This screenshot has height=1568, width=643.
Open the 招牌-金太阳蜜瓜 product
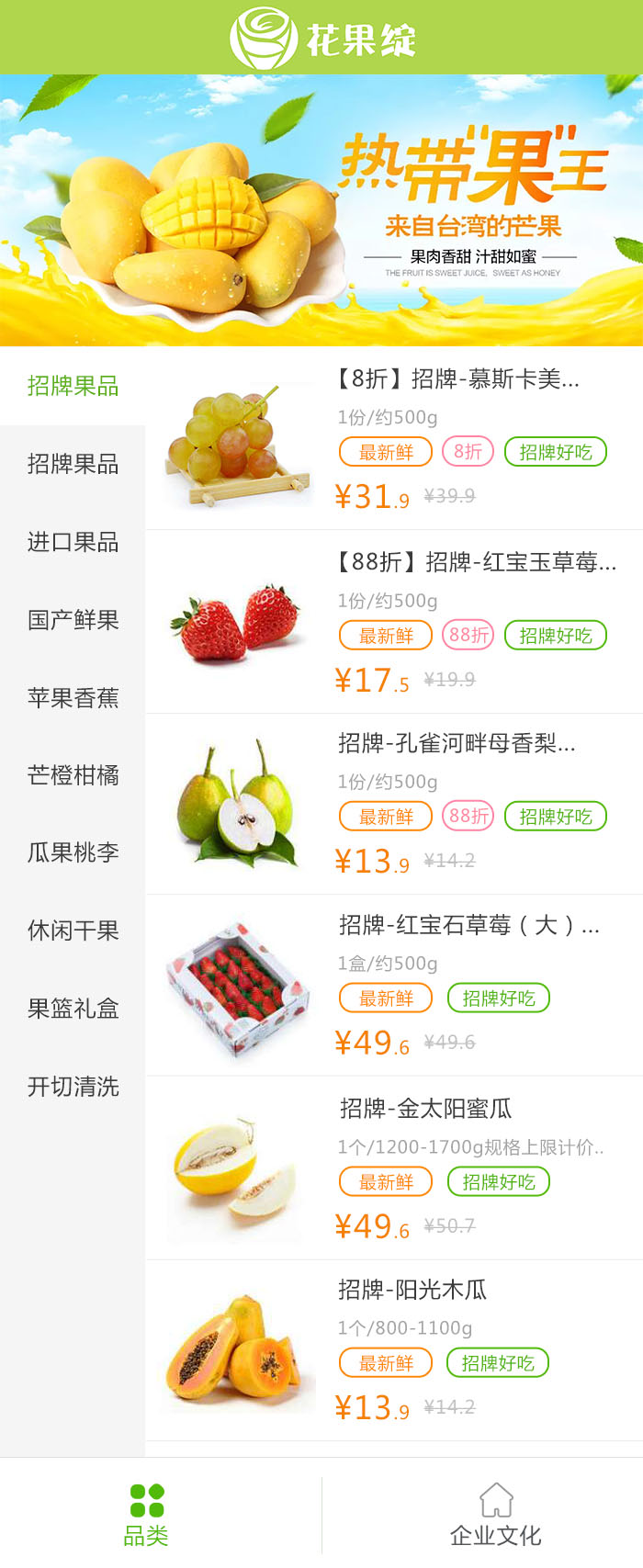[x=425, y=1109]
